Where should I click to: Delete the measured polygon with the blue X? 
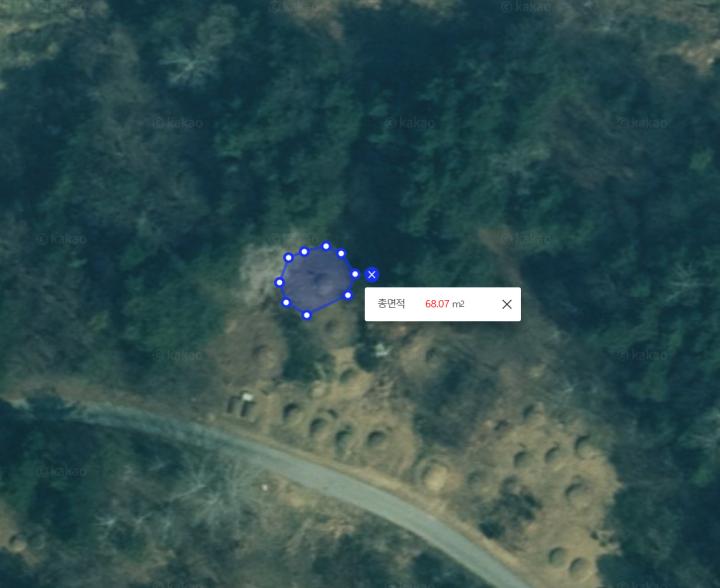point(372,274)
